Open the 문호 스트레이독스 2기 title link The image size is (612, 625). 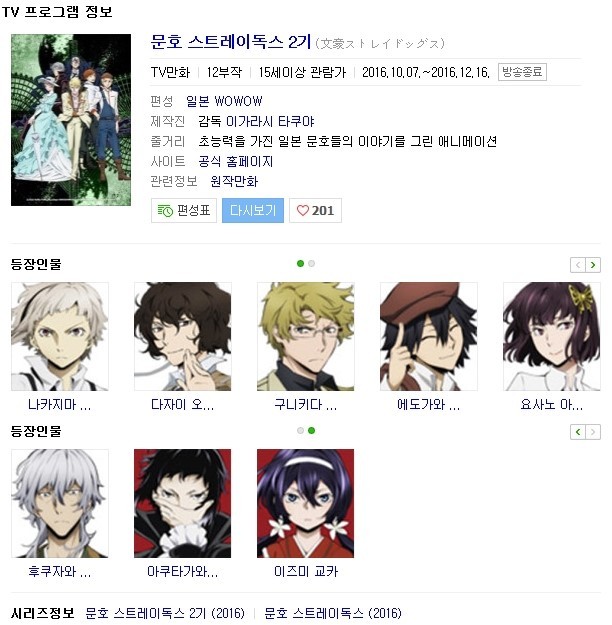pos(230,43)
